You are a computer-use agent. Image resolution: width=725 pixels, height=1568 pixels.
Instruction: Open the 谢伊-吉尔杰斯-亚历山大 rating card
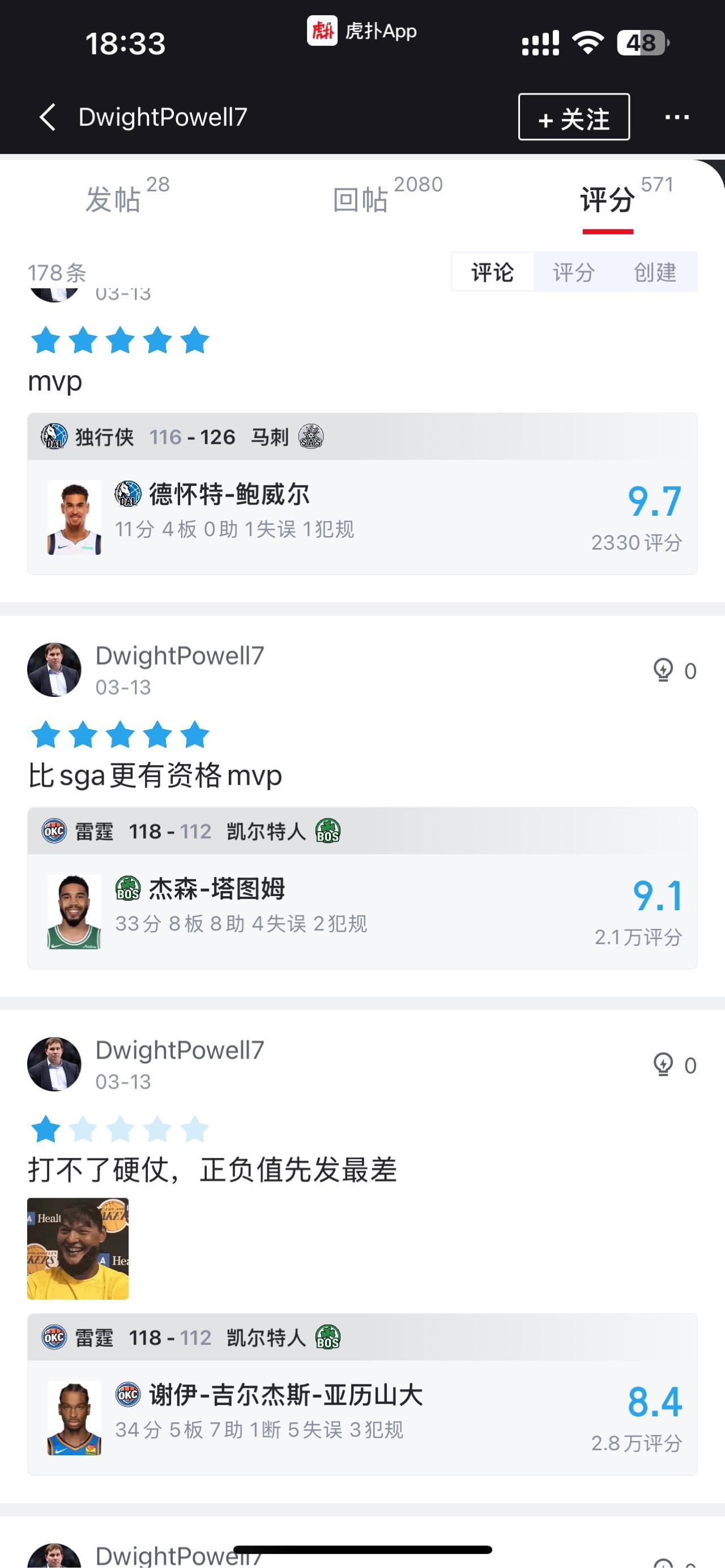point(362,1417)
